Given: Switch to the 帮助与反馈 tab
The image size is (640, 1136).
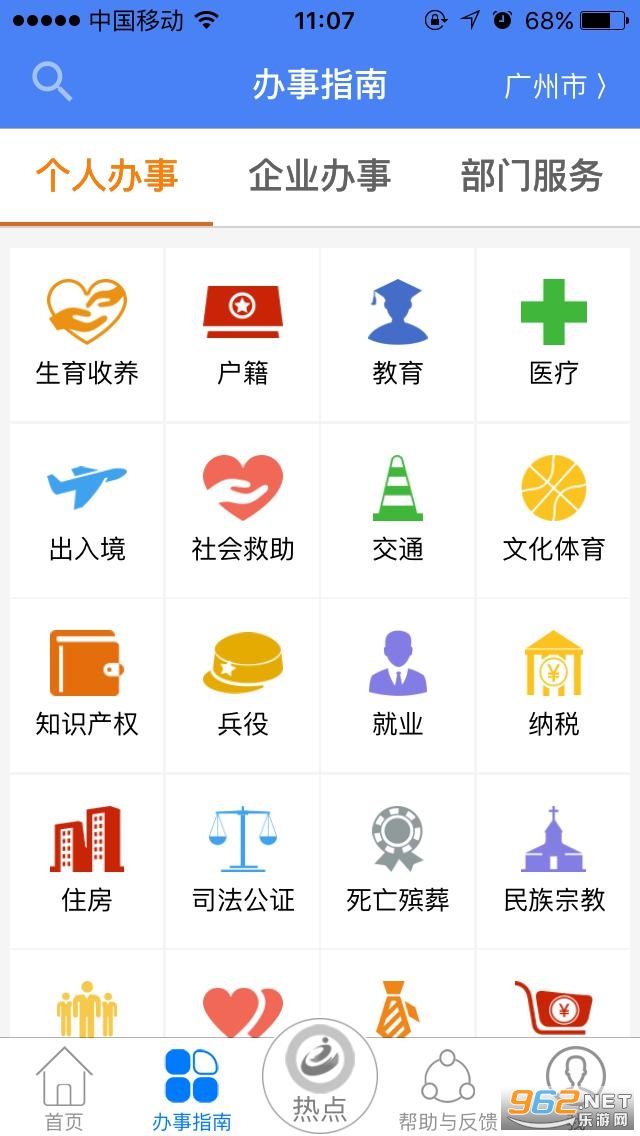Looking at the screenshot, I should [447, 1089].
